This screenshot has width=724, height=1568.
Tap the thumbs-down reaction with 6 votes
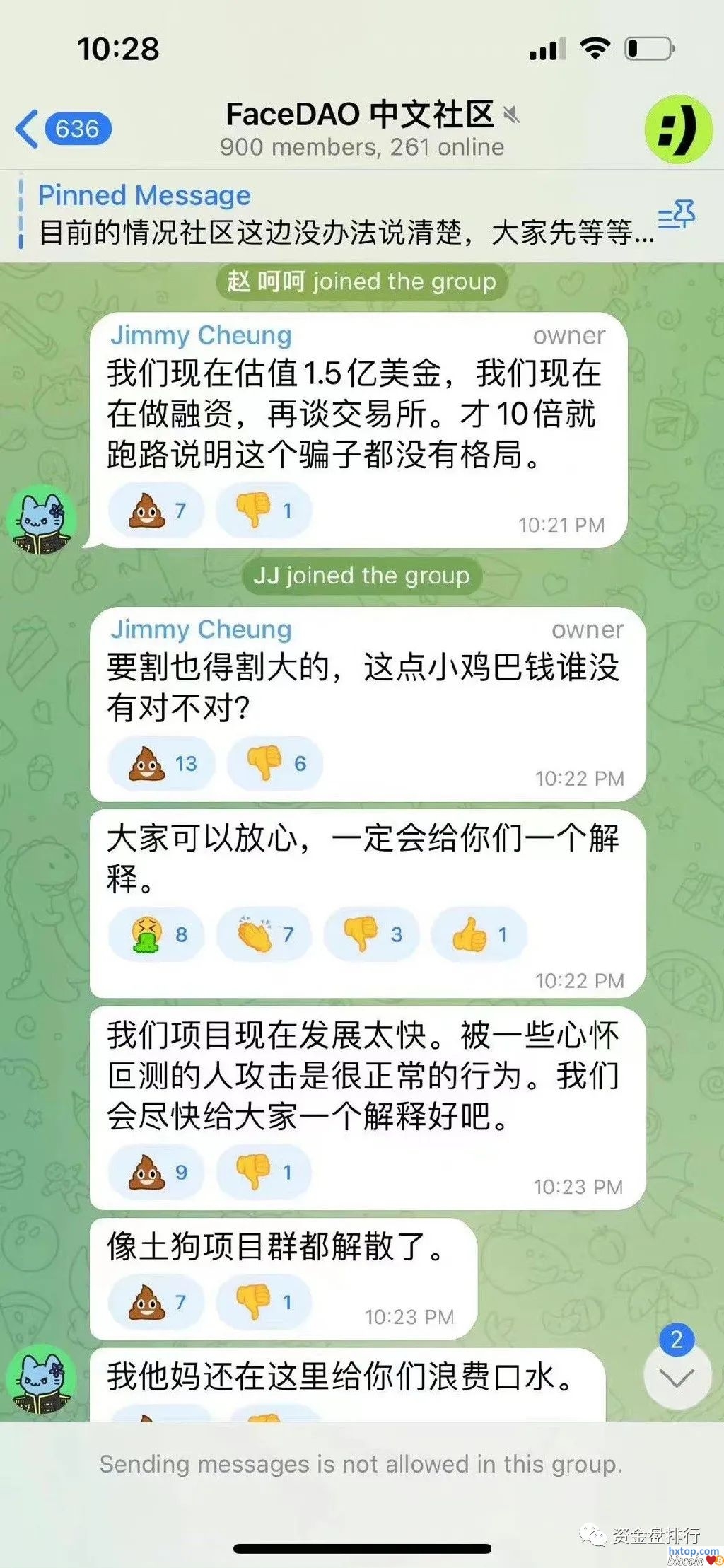point(274,763)
